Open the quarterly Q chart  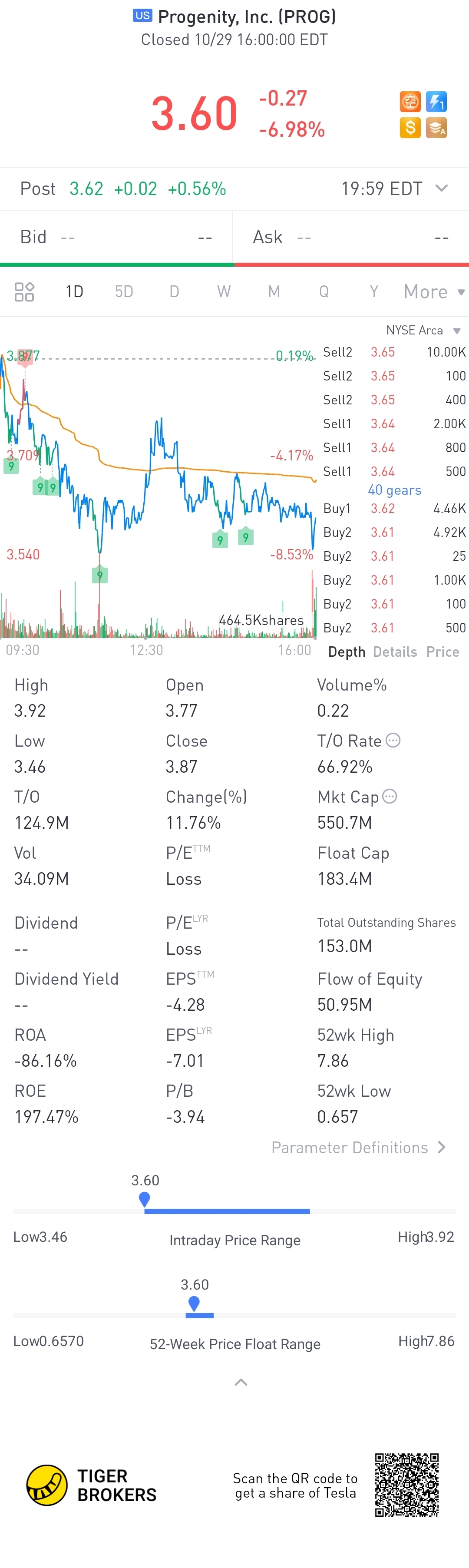pyautogui.click(x=324, y=291)
